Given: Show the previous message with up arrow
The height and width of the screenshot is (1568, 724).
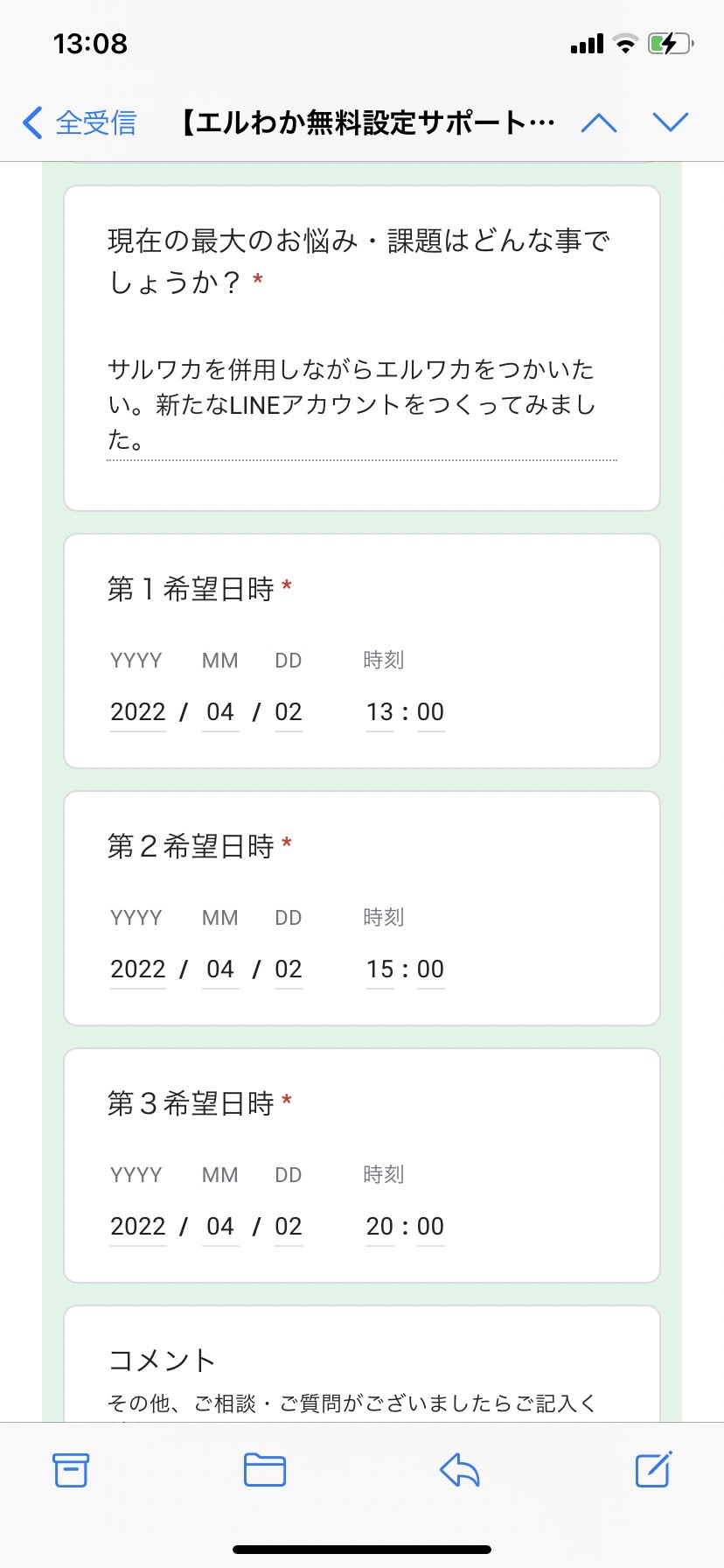Looking at the screenshot, I should [x=599, y=122].
